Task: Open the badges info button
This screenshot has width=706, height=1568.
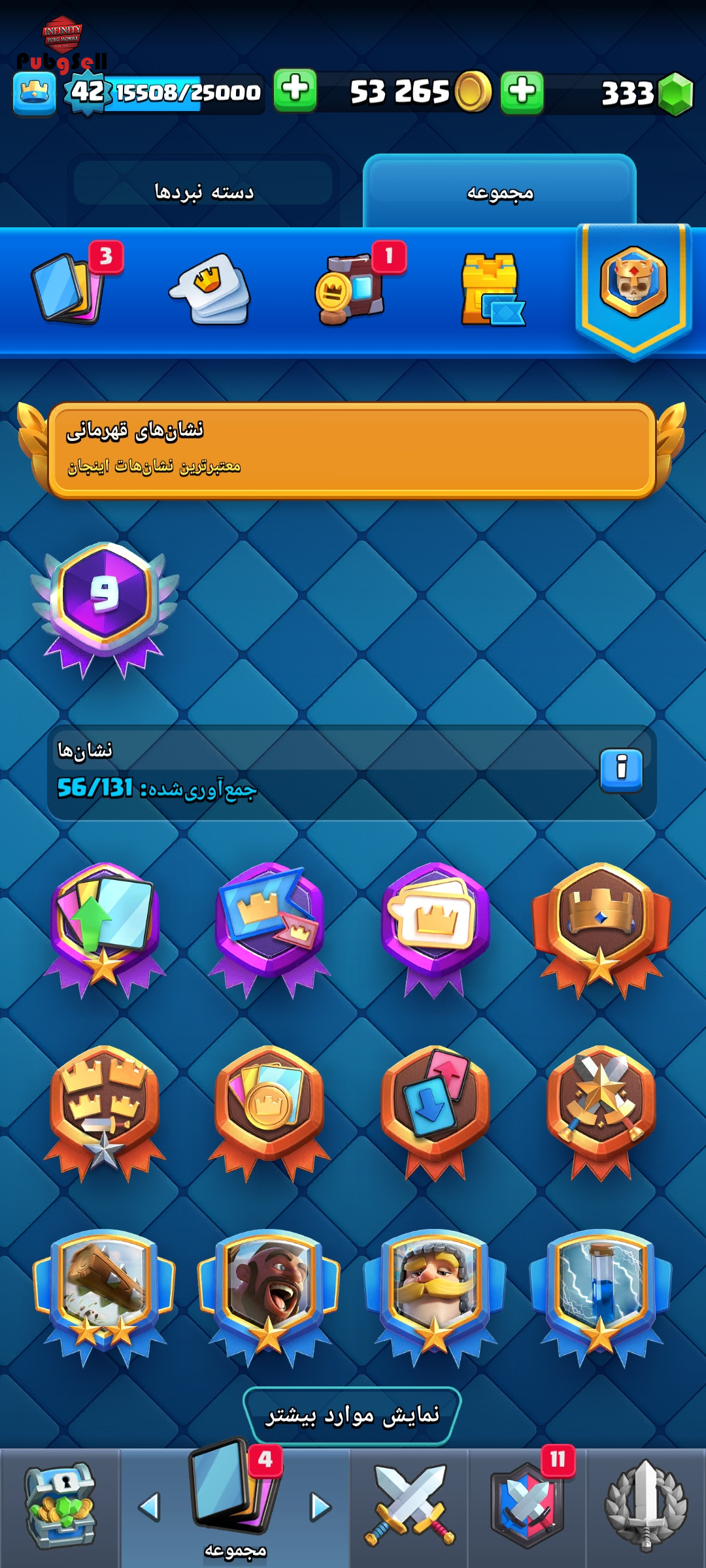Action: (621, 770)
